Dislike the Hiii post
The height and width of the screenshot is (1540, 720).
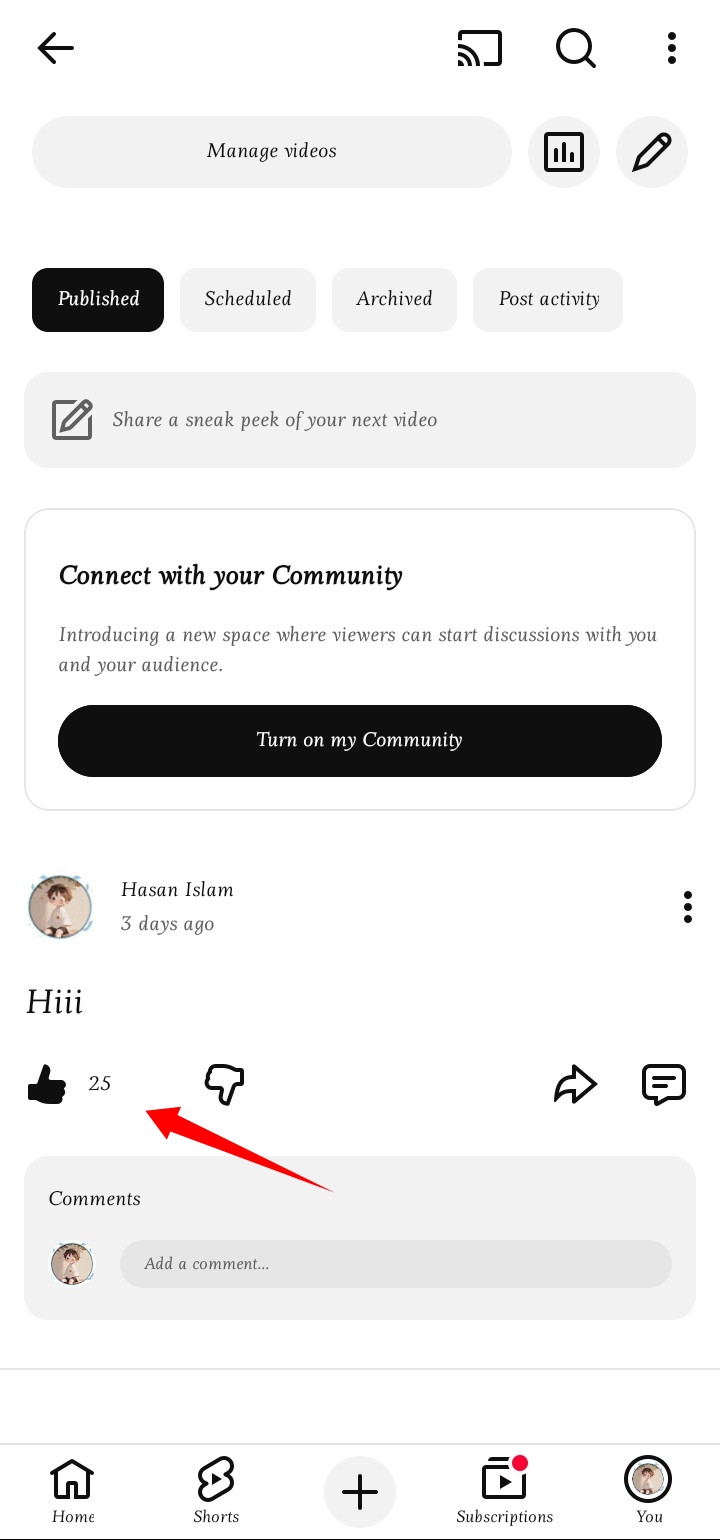(224, 1084)
